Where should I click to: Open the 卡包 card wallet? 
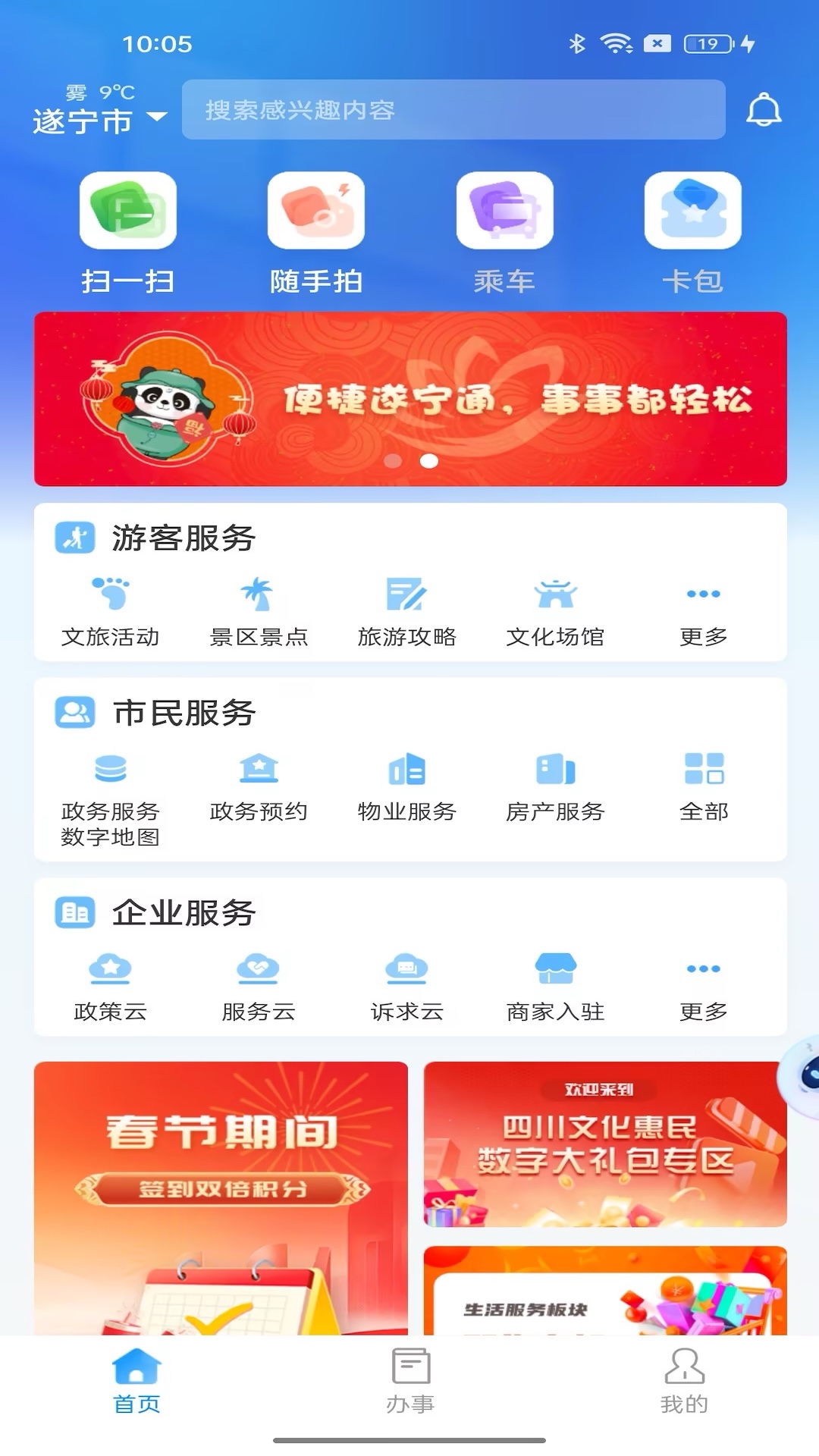tap(692, 227)
